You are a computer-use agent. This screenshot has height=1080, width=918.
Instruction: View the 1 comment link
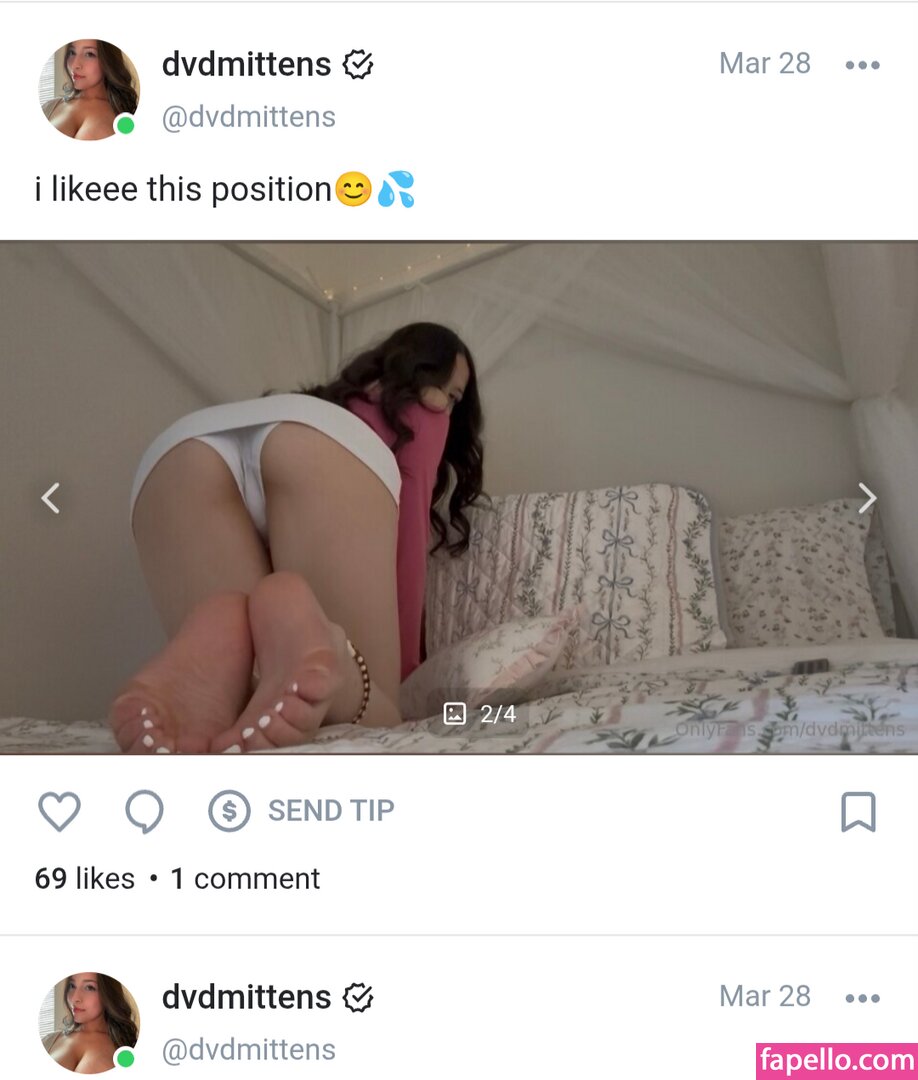point(245,879)
